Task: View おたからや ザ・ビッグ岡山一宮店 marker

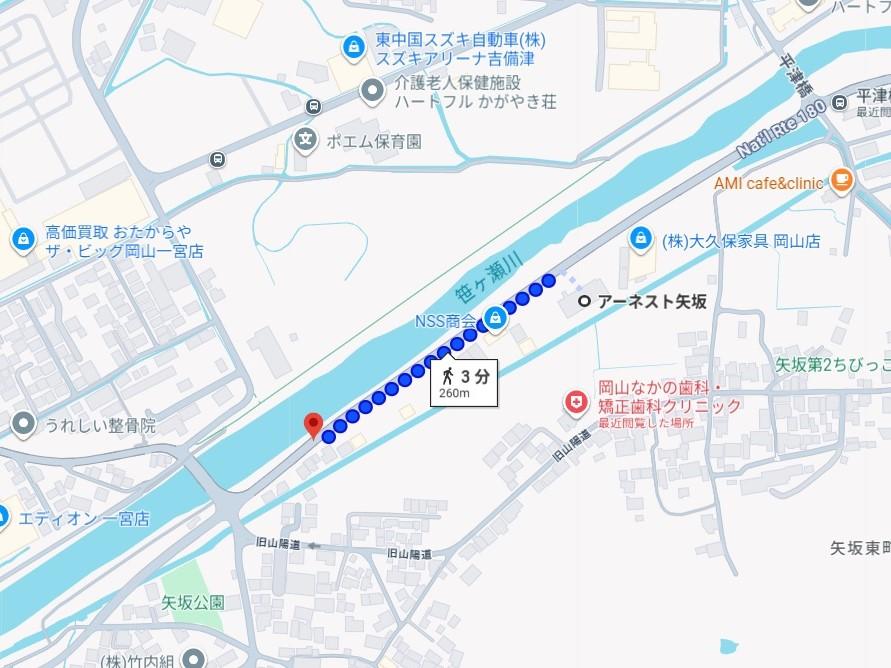Action: pos(21,240)
